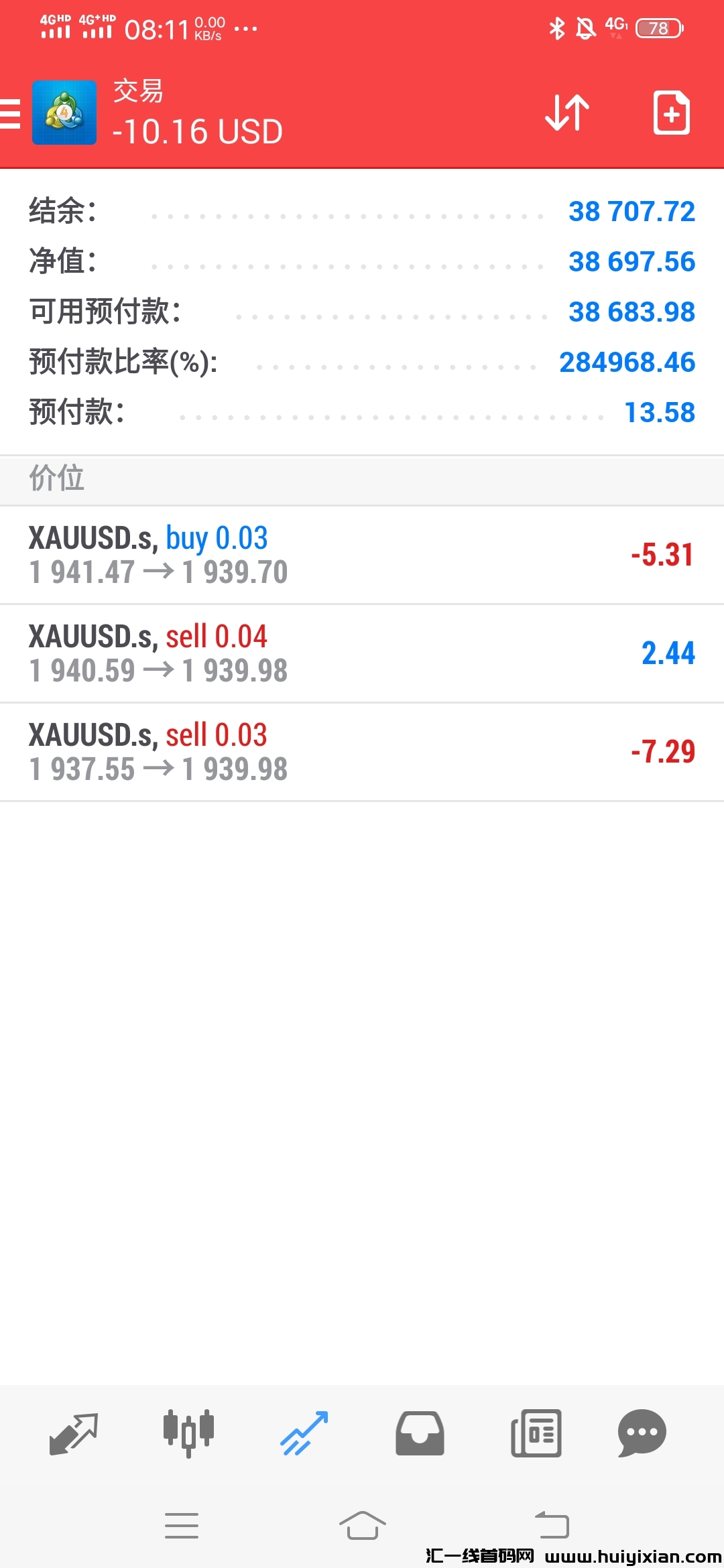Expand the XAUUSD.s sell 0.03 position
The width and height of the screenshot is (724, 1568).
point(362,751)
